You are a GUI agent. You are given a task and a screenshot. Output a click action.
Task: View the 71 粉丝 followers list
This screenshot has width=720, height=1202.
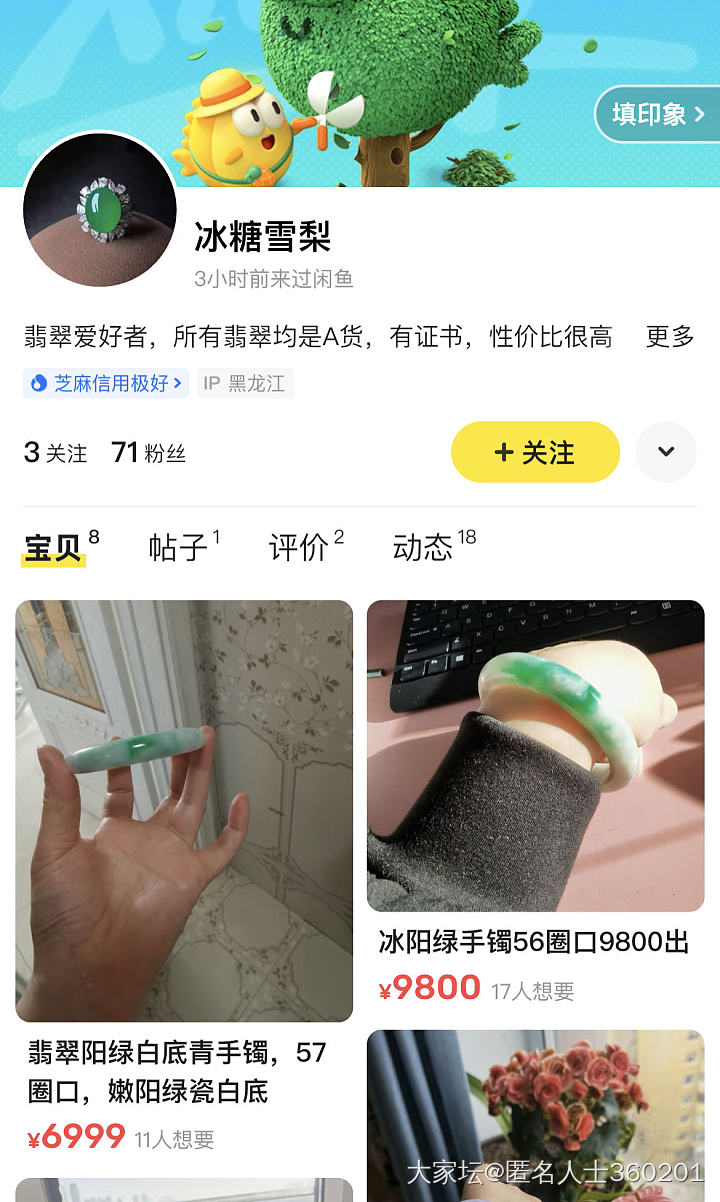click(149, 453)
